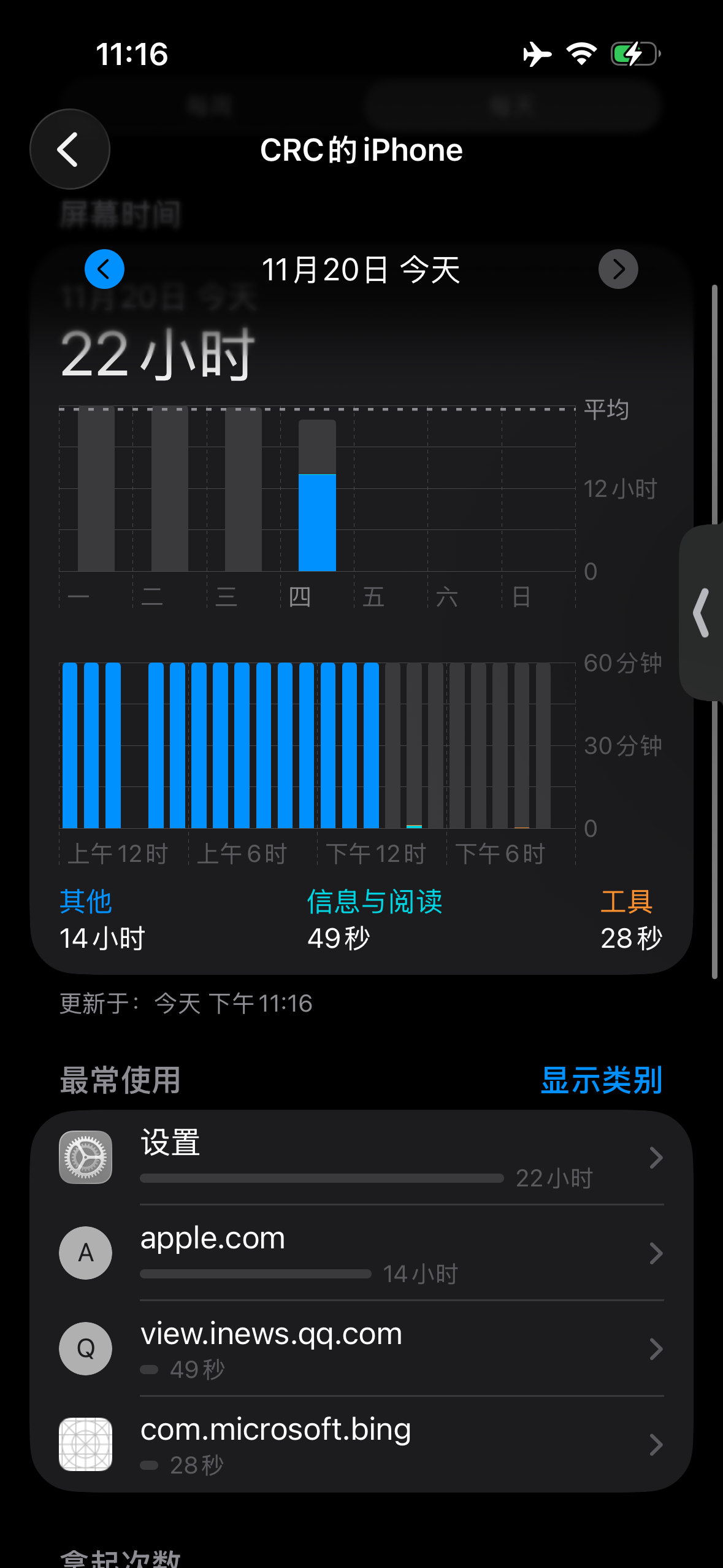Viewport: 723px width, 1568px height.
Task: Go back from CRC的iPhone screen
Action: tap(69, 149)
